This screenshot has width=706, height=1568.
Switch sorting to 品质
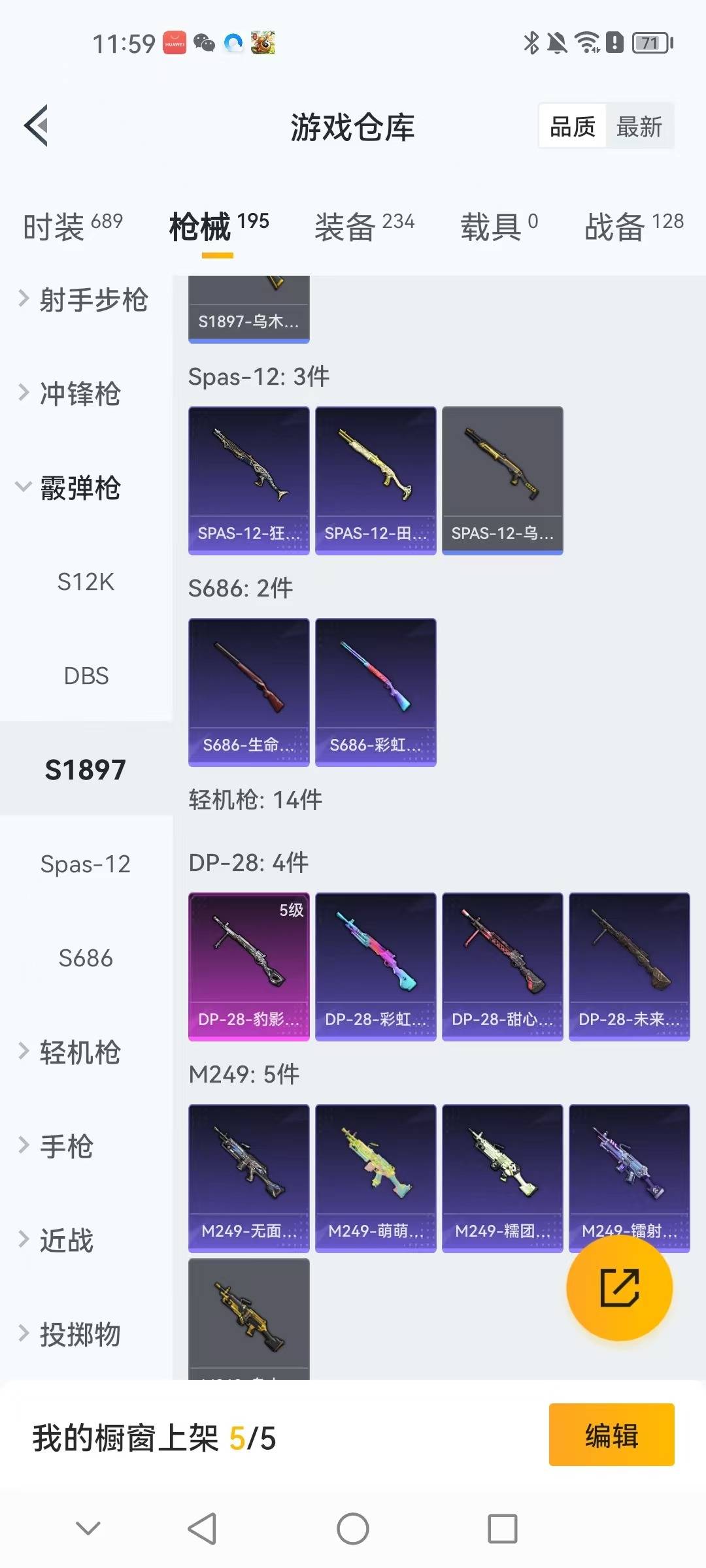[571, 125]
